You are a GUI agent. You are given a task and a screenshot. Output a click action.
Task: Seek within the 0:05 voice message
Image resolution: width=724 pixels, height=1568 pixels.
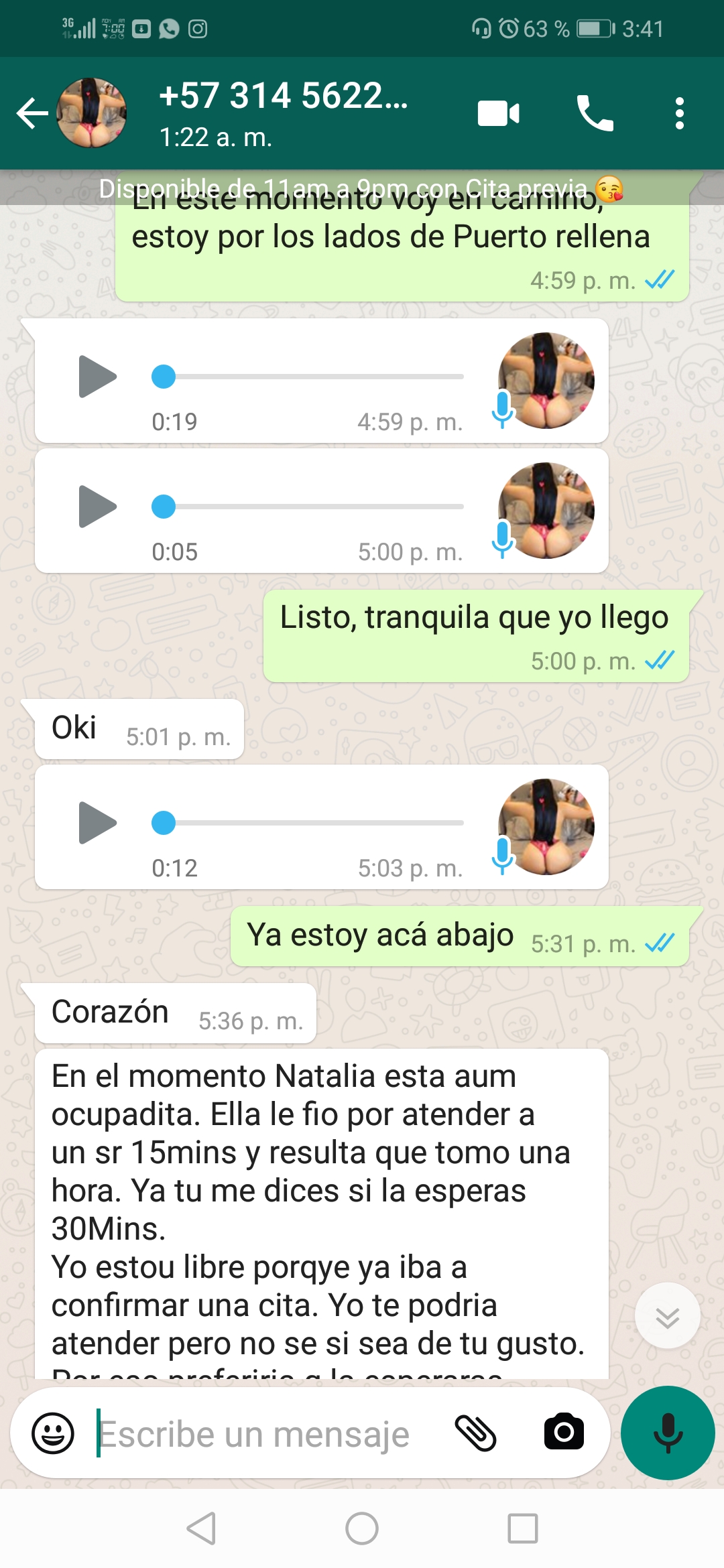click(308, 507)
